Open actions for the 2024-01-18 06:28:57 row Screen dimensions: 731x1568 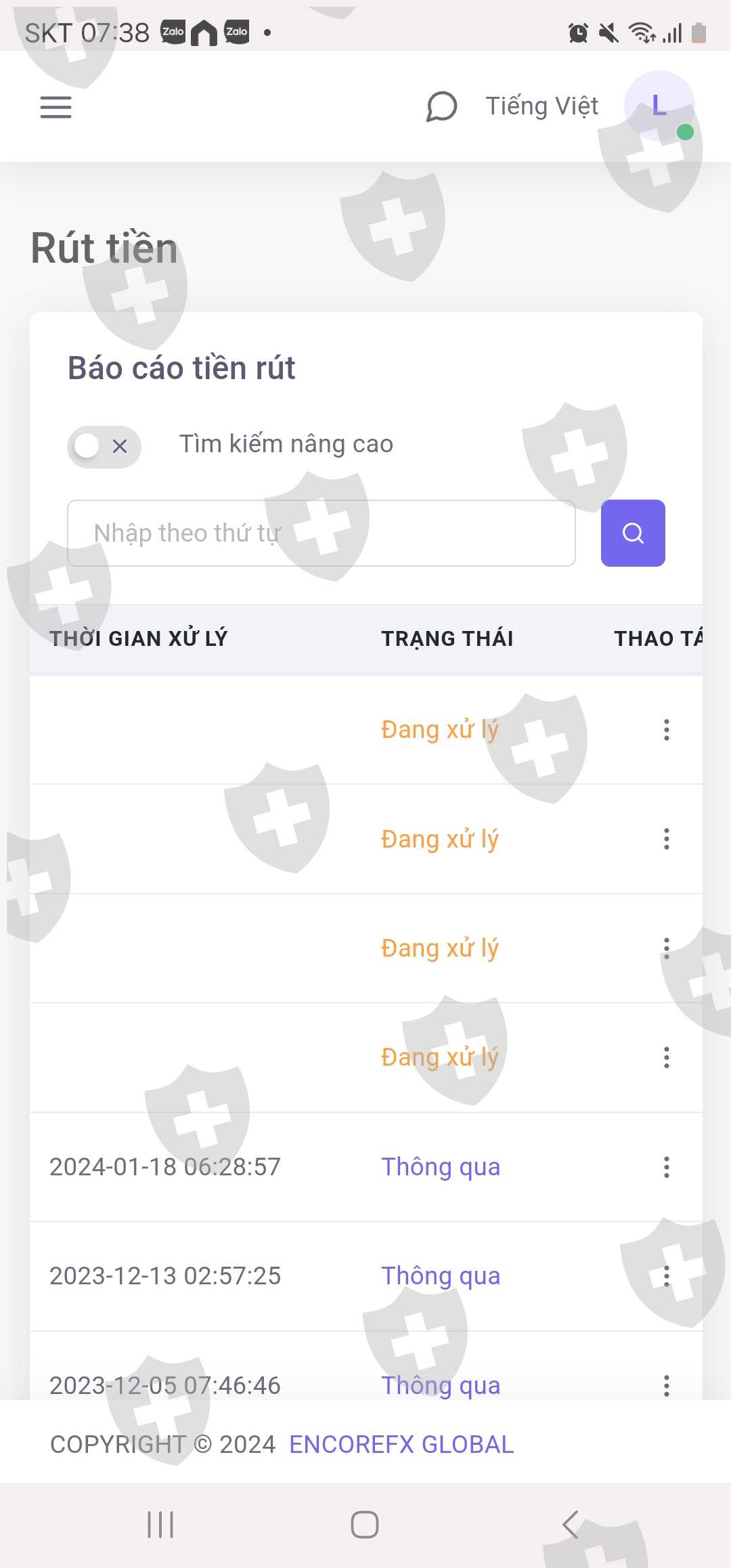pos(667,1167)
